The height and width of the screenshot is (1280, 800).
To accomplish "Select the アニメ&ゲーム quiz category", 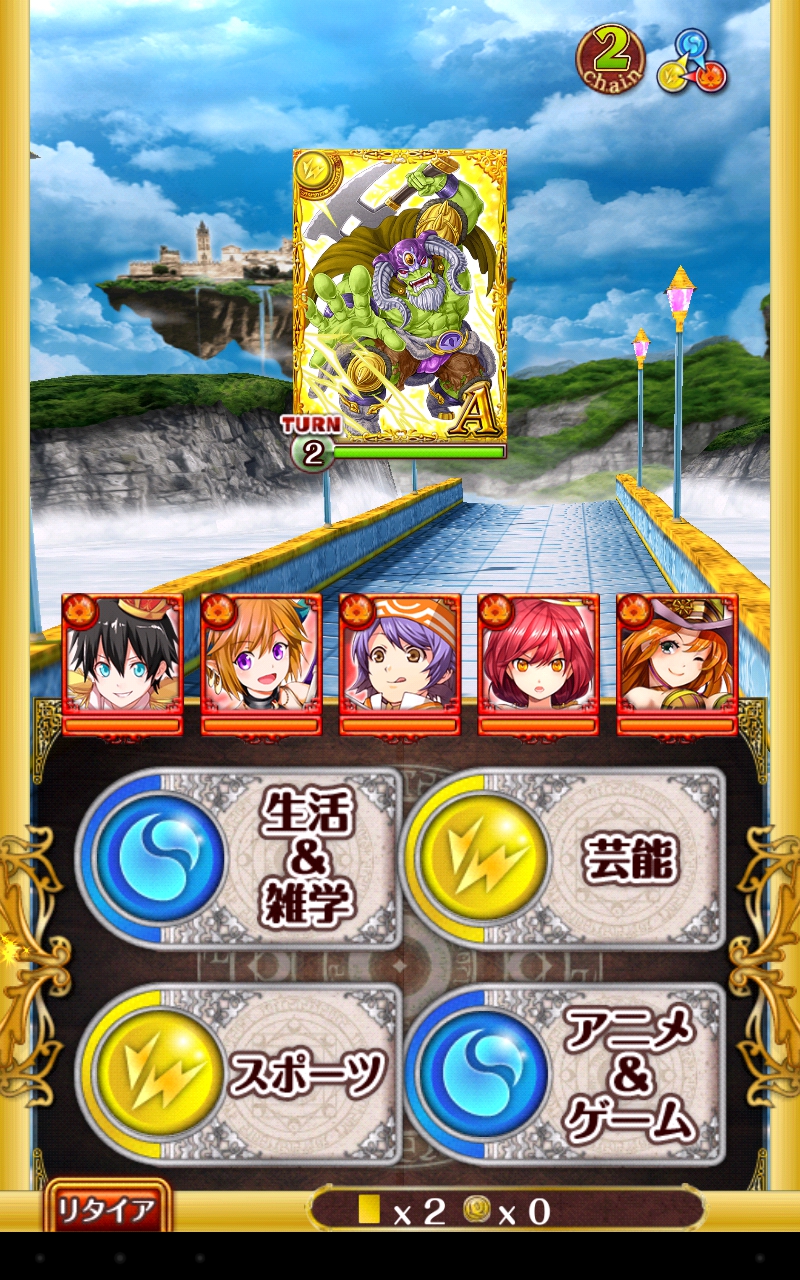I will coord(563,1074).
